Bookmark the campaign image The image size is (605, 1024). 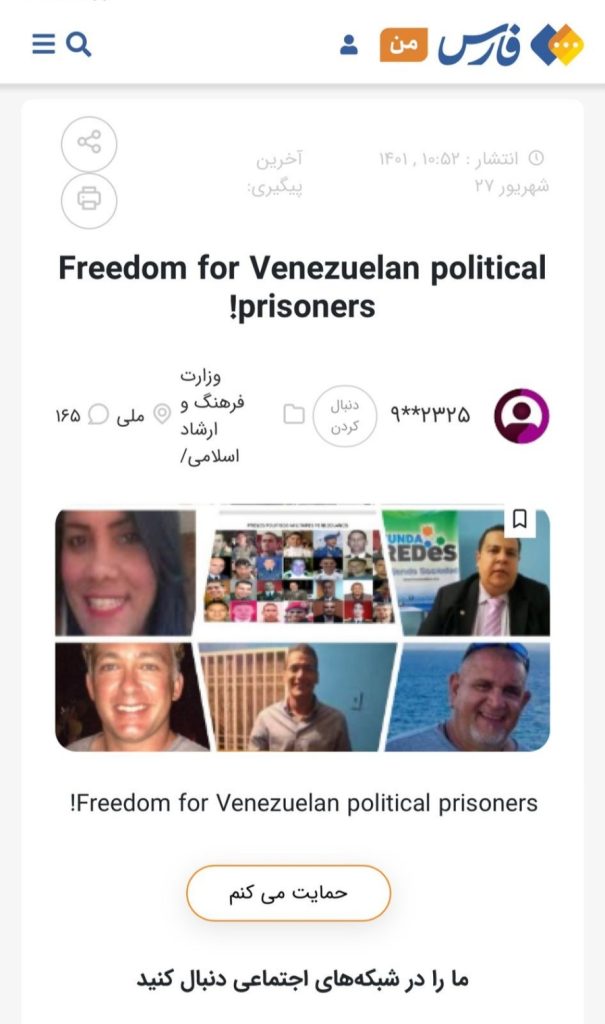point(519,519)
